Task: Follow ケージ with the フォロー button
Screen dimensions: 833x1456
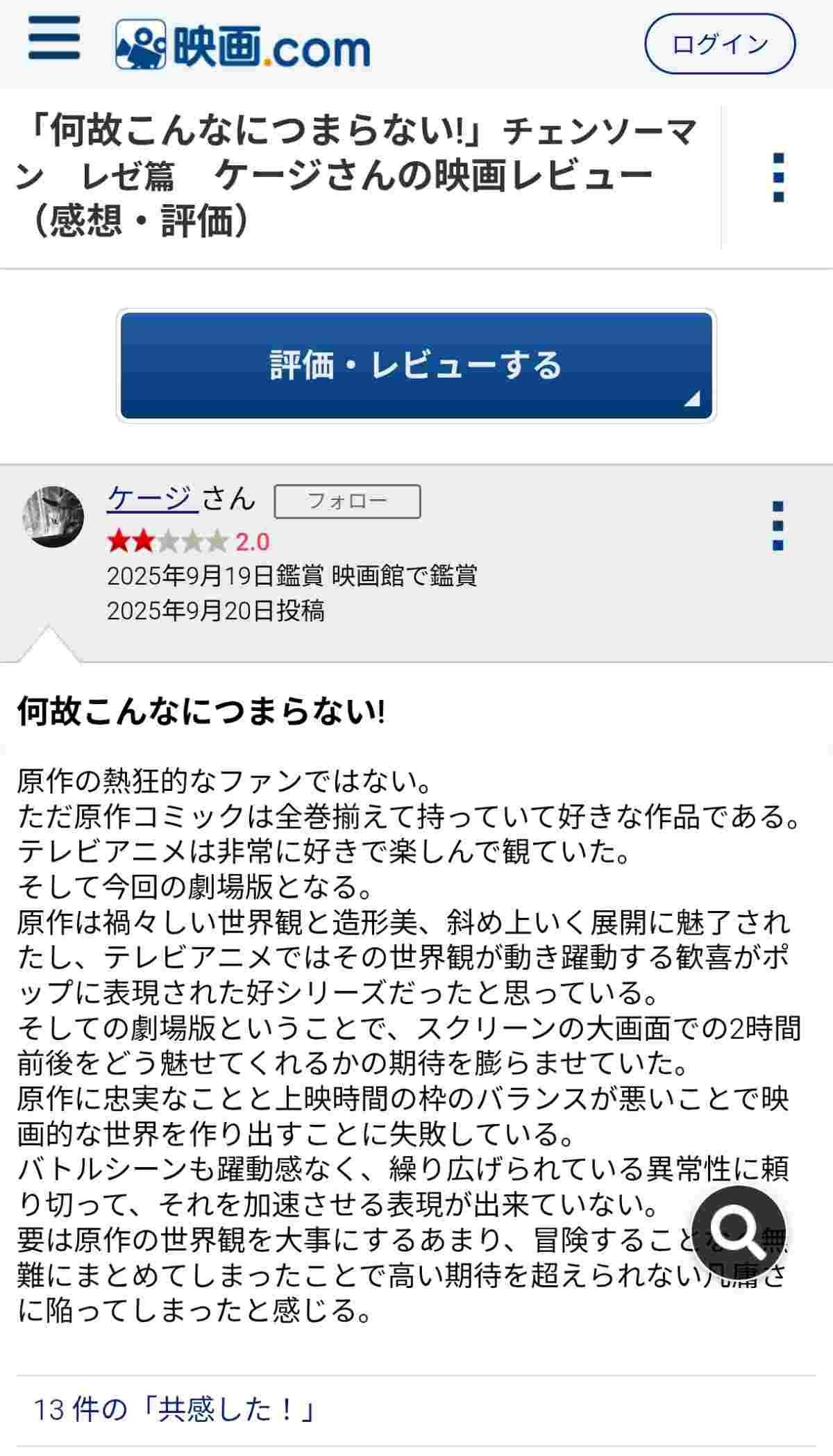Action: [x=347, y=501]
